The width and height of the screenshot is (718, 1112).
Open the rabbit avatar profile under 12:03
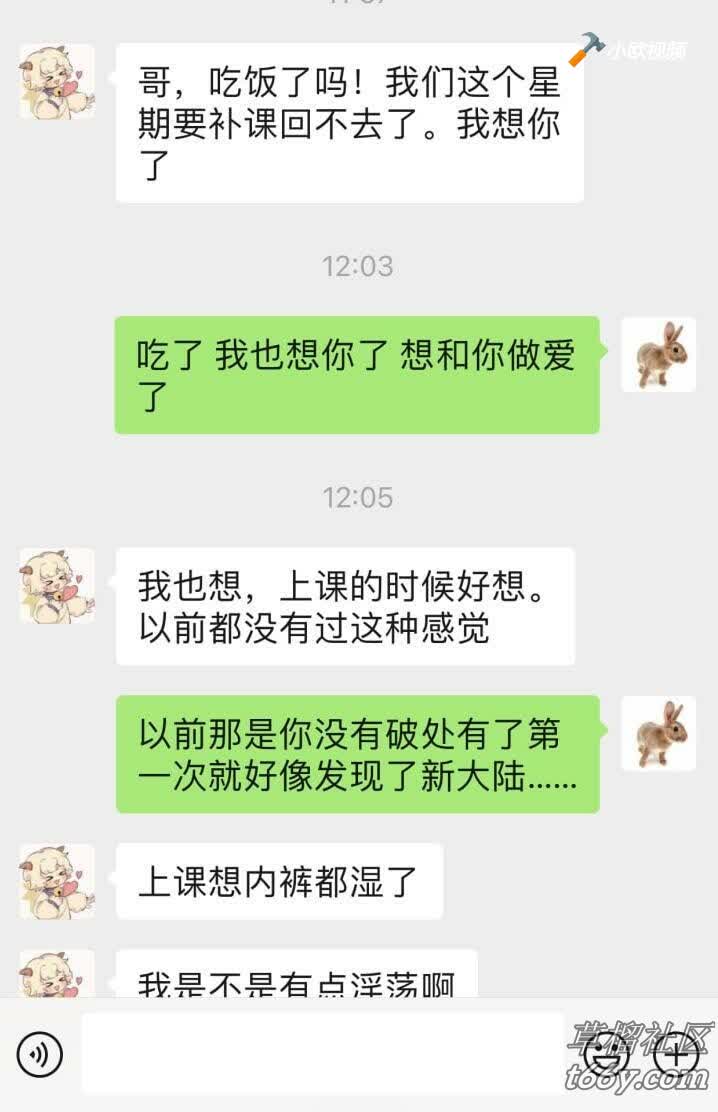(x=658, y=355)
